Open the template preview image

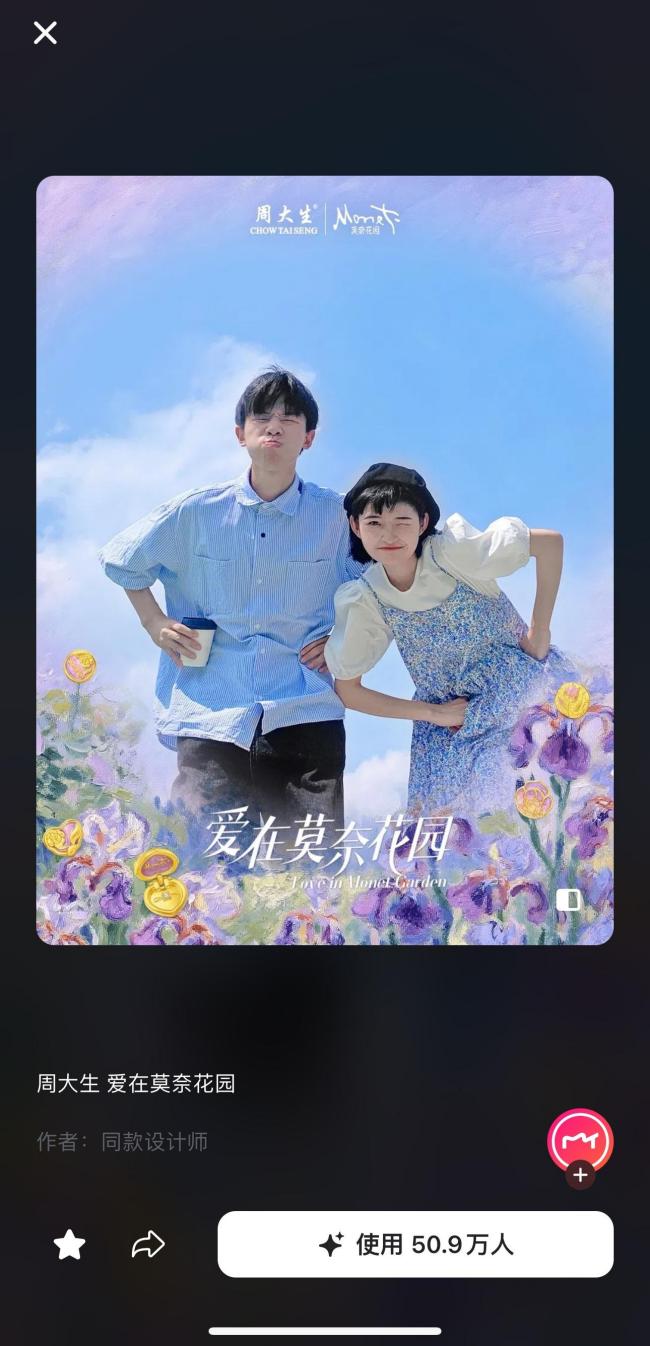click(x=324, y=560)
